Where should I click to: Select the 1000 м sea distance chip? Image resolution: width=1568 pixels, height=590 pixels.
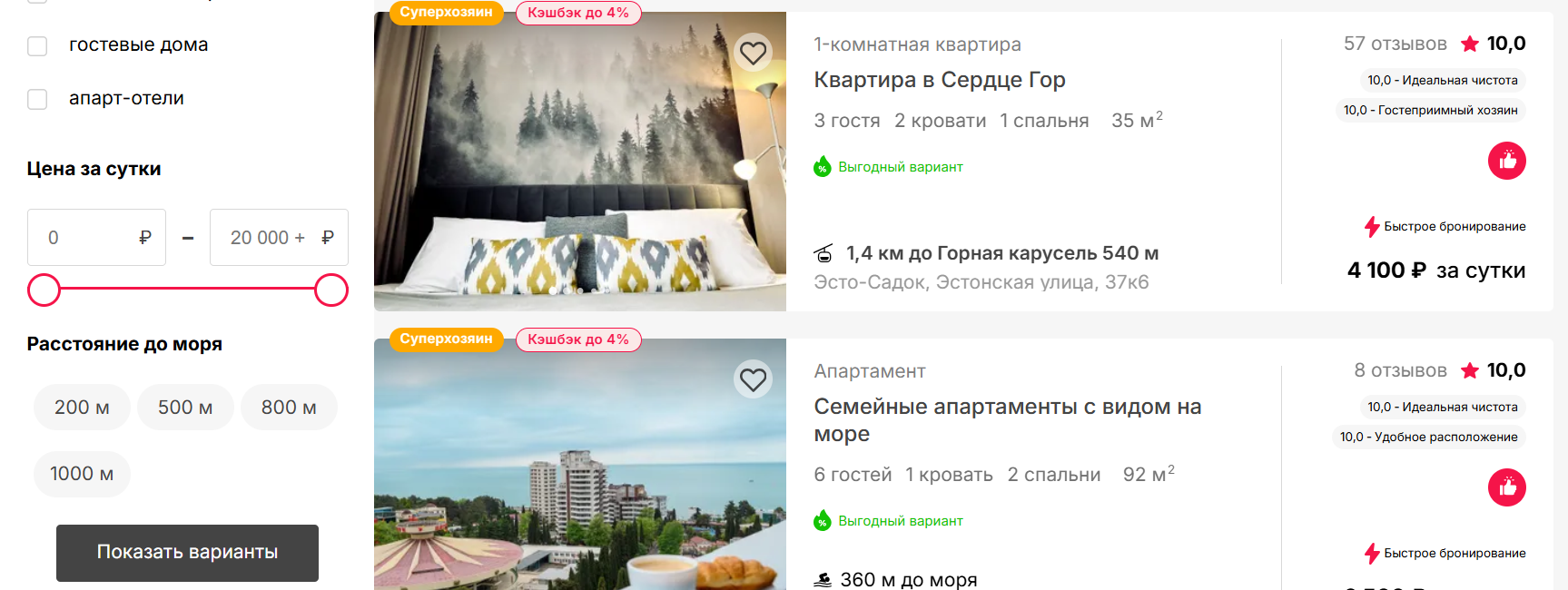82,474
